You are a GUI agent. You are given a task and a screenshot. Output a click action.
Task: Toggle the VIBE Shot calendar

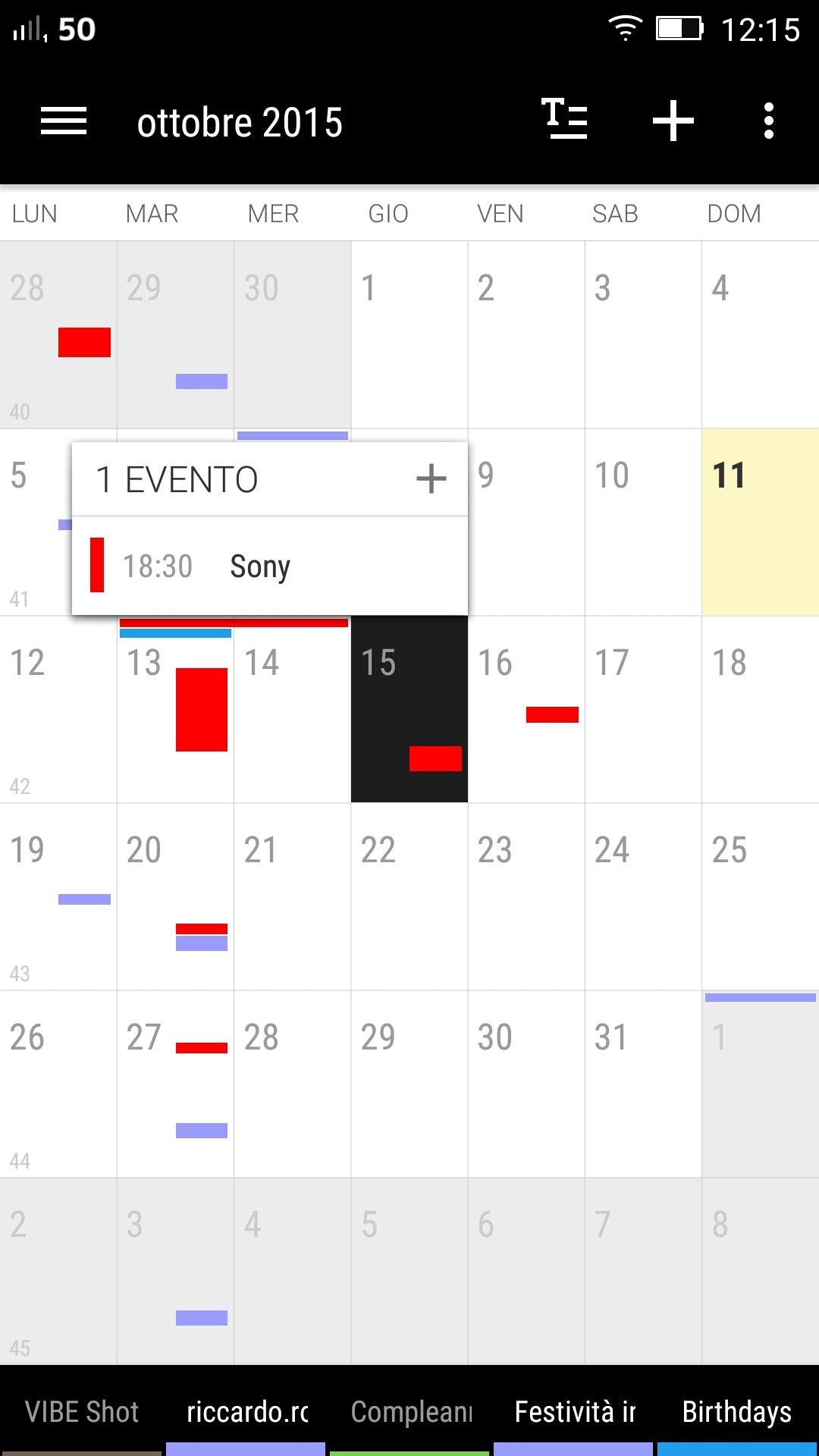point(82,1412)
